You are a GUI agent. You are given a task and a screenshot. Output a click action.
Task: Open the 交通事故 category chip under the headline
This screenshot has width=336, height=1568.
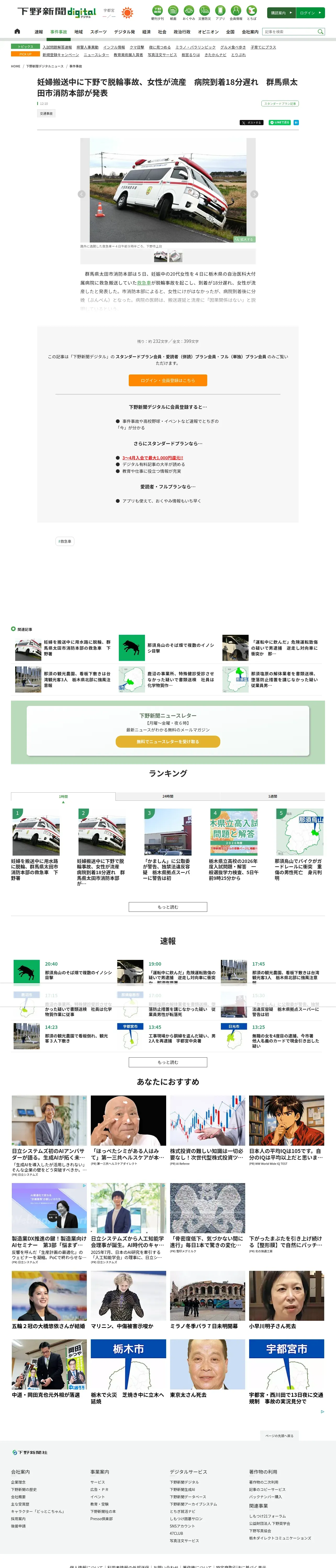[46, 113]
